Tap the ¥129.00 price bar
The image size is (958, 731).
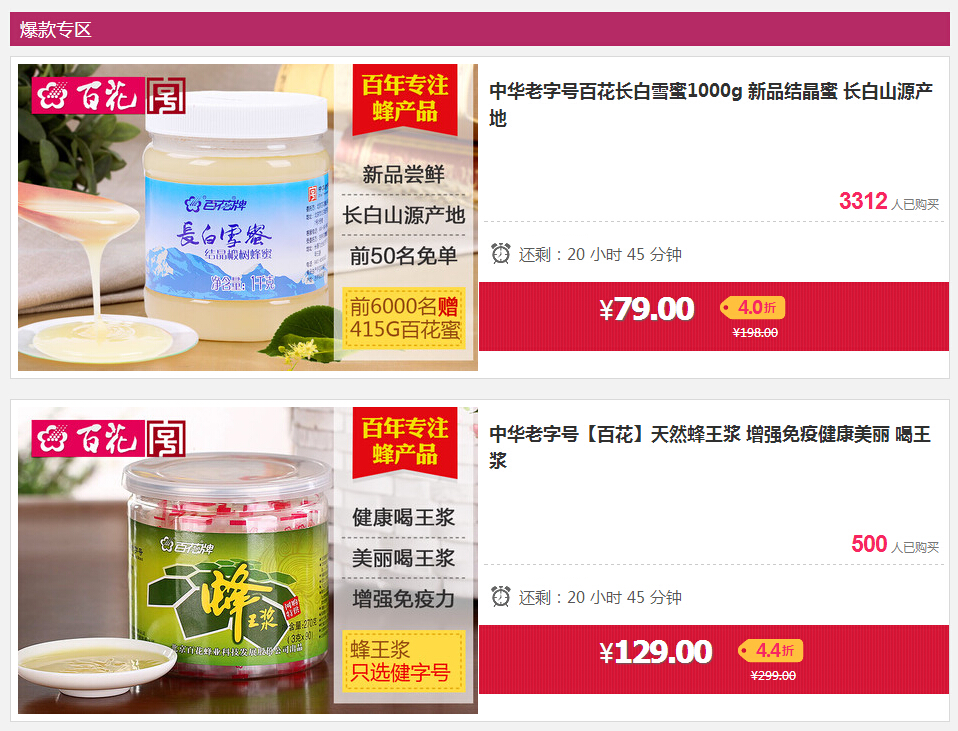coord(713,659)
